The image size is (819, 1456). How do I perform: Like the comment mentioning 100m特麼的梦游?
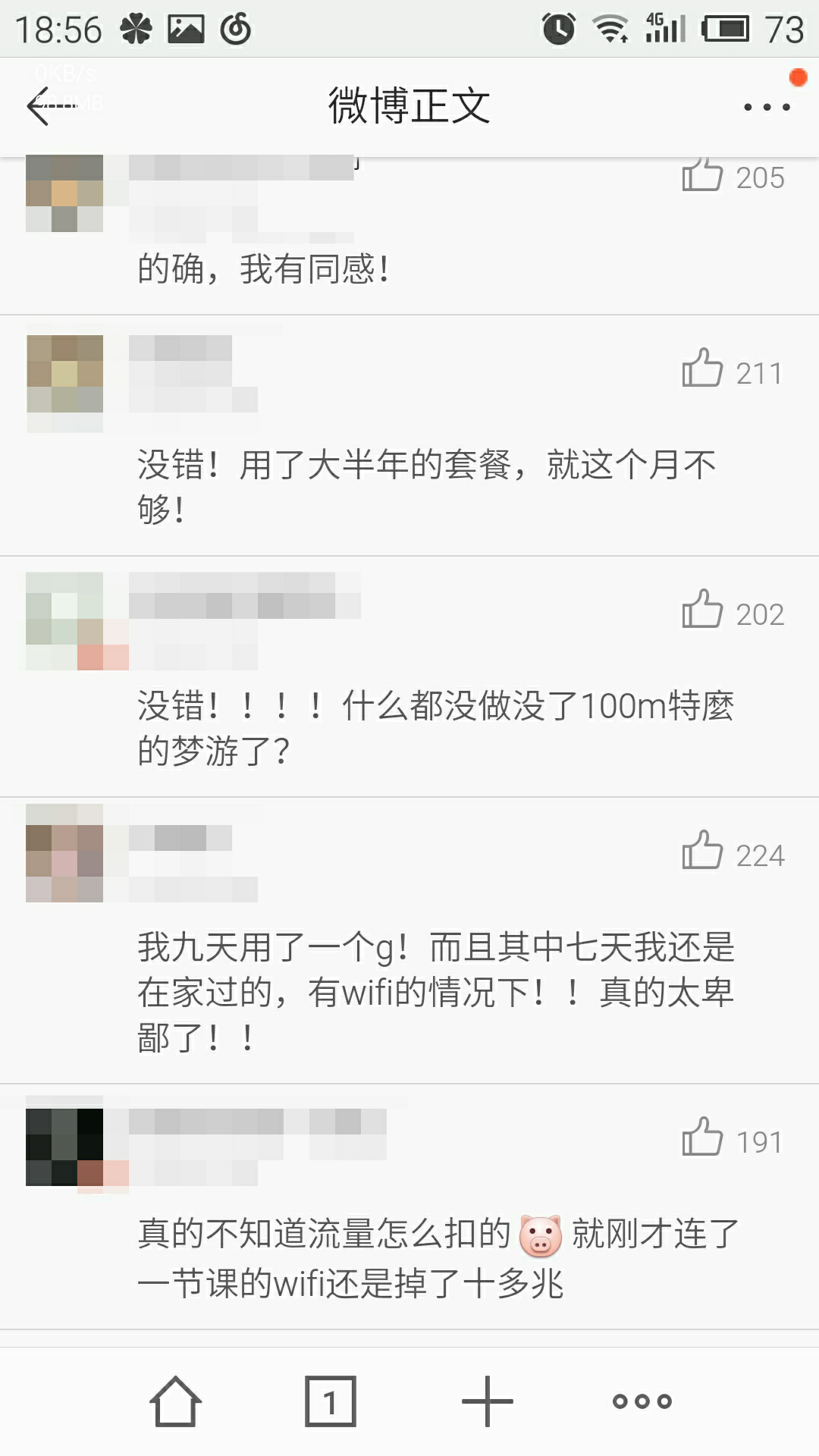tap(701, 611)
